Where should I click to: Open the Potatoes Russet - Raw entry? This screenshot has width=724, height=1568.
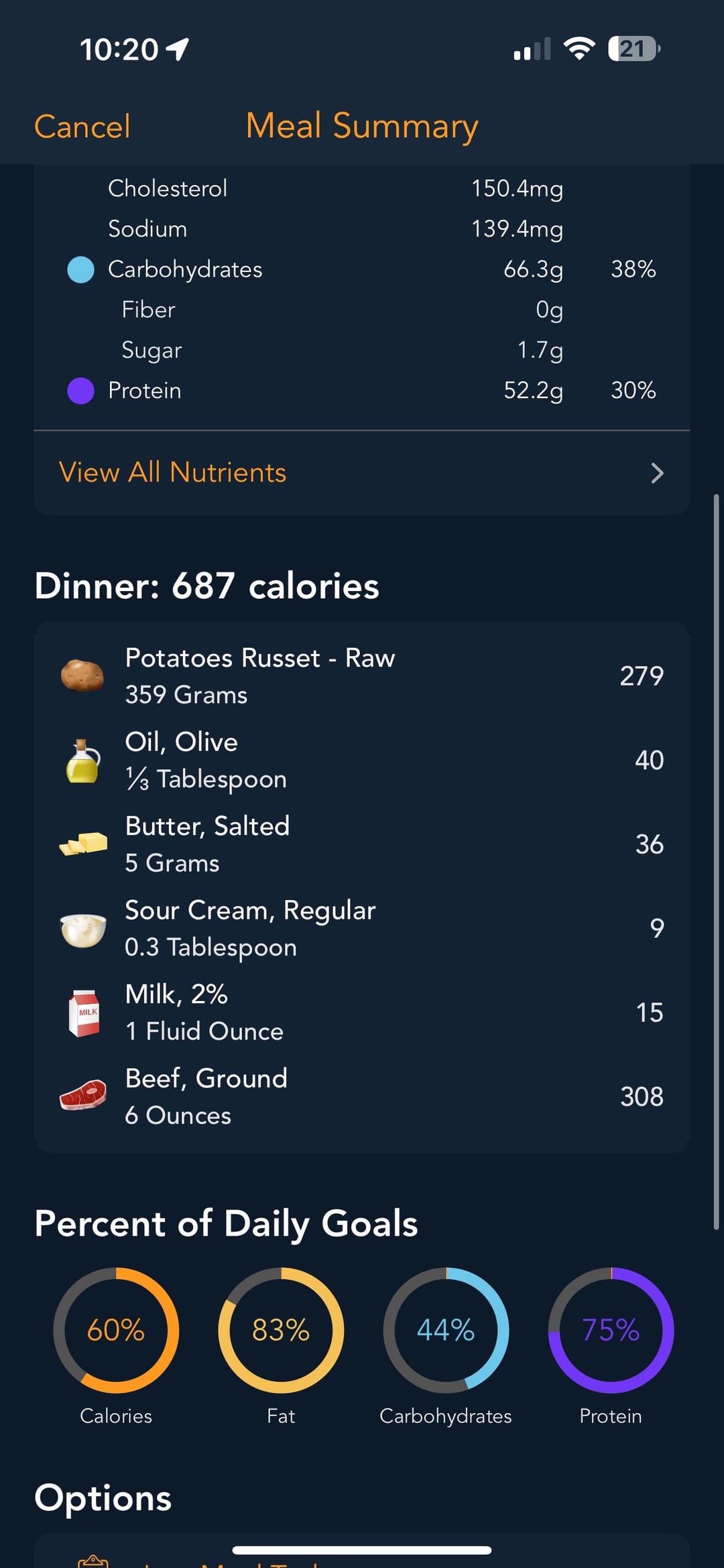click(x=362, y=675)
